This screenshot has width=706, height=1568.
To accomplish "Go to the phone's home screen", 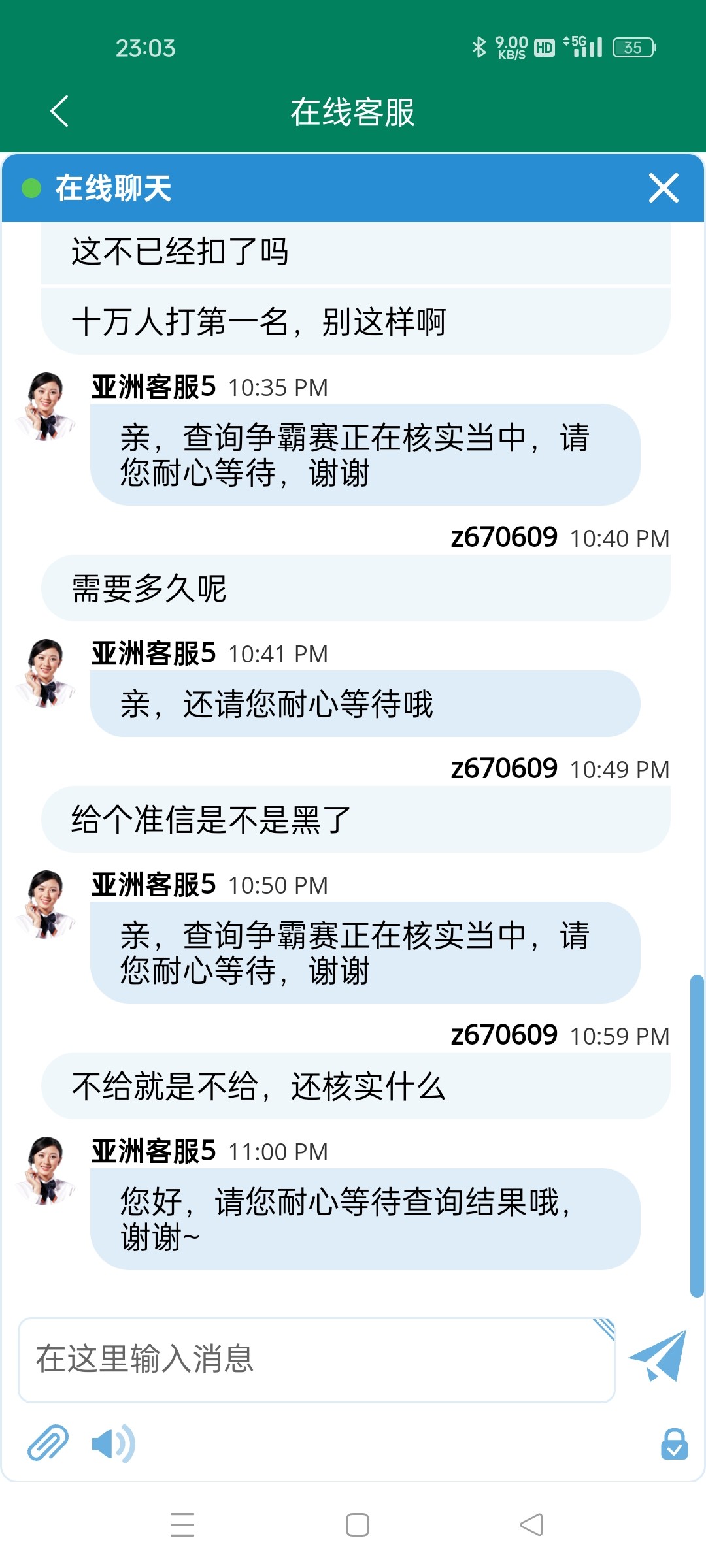I will click(358, 1524).
